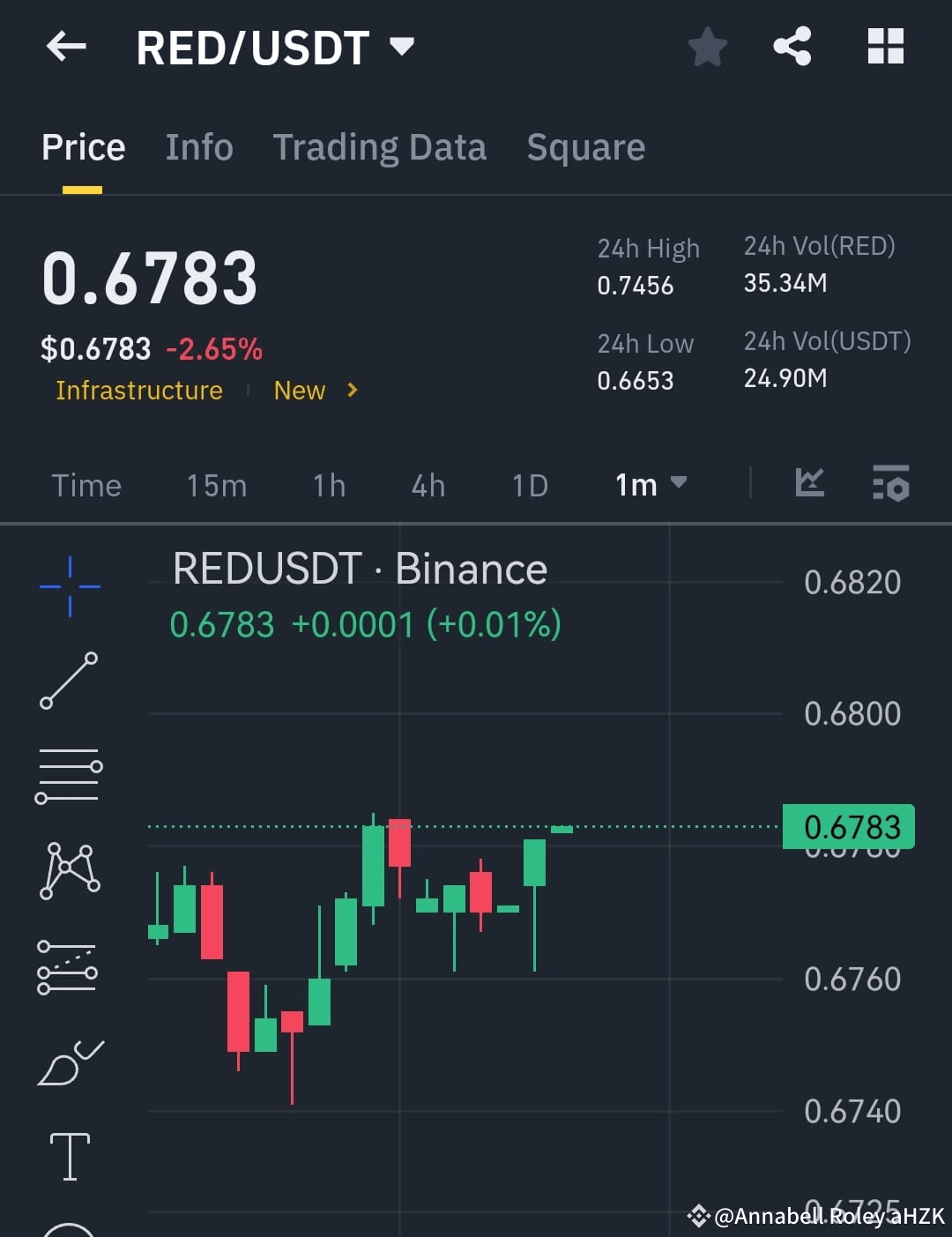Tap the Infrastructure category label

(x=138, y=390)
